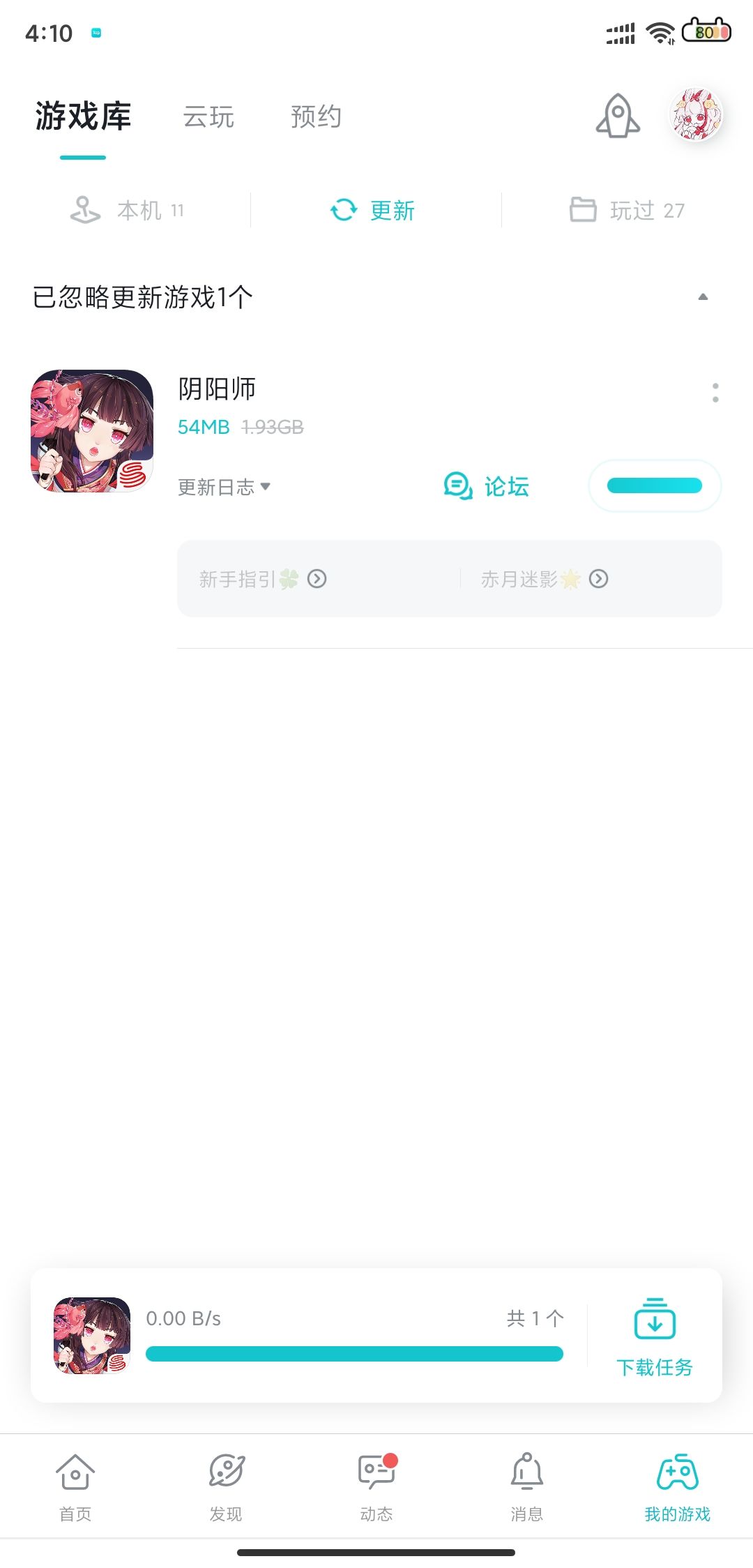Collapse the ignored updates section

703,297
